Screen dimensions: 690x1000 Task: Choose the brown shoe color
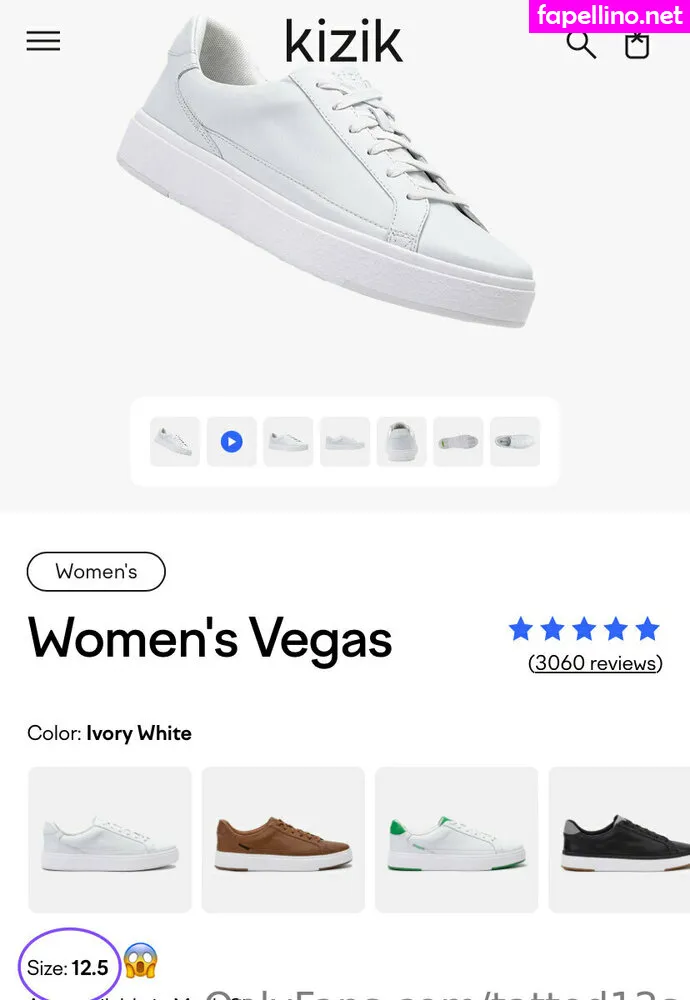(x=283, y=840)
